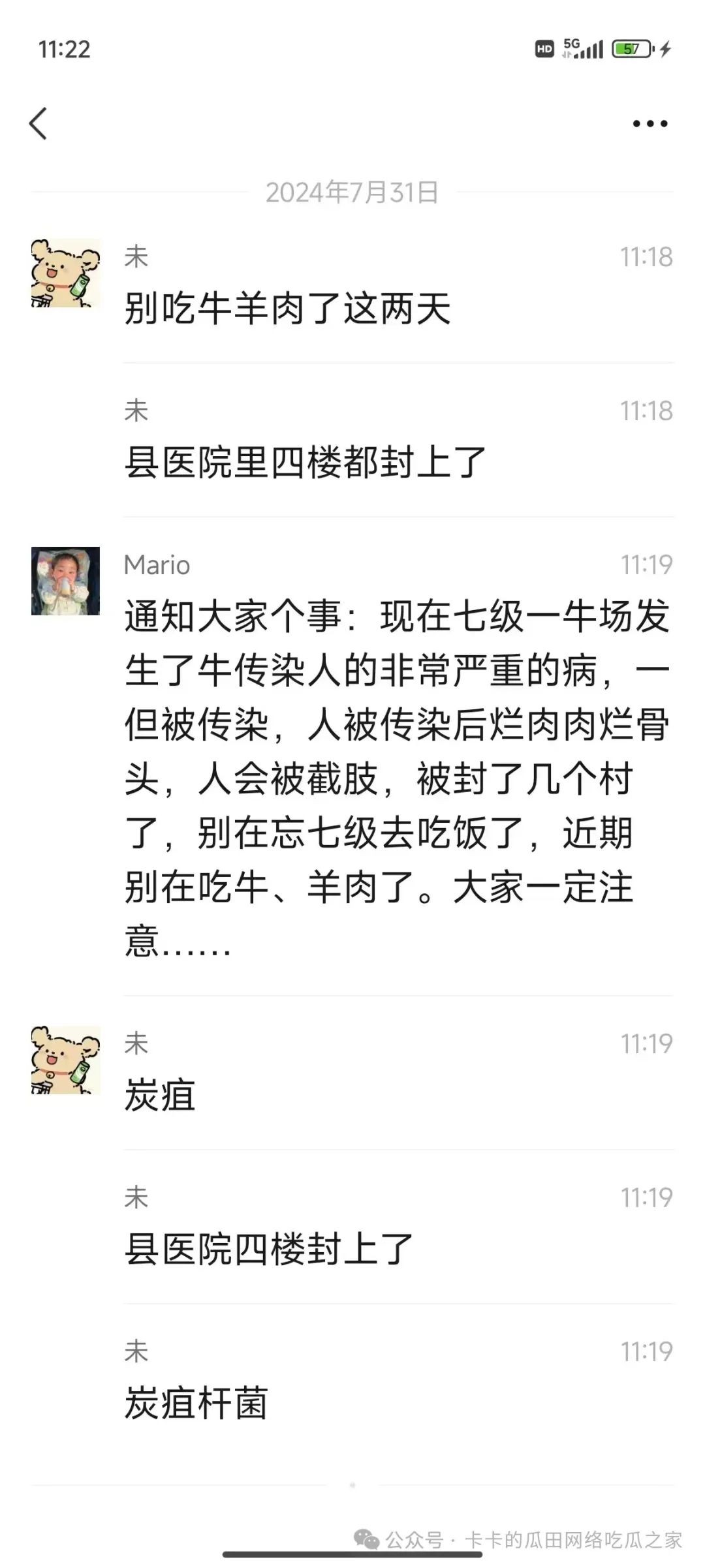Tap 未's avatar beside 别吃牛羊肉了这两天
The image size is (705, 1568).
pyautogui.click(x=66, y=273)
